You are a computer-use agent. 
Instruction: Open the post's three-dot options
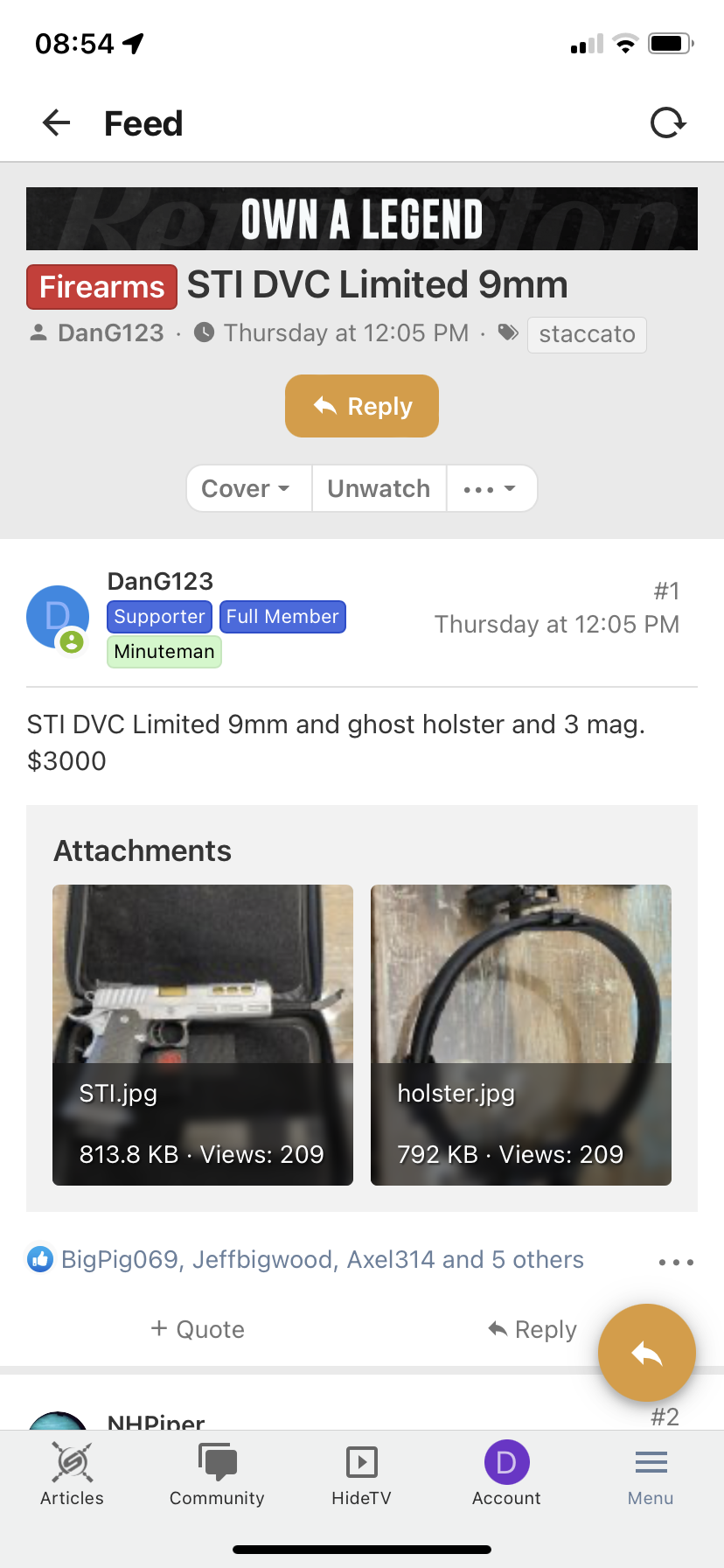click(676, 1262)
